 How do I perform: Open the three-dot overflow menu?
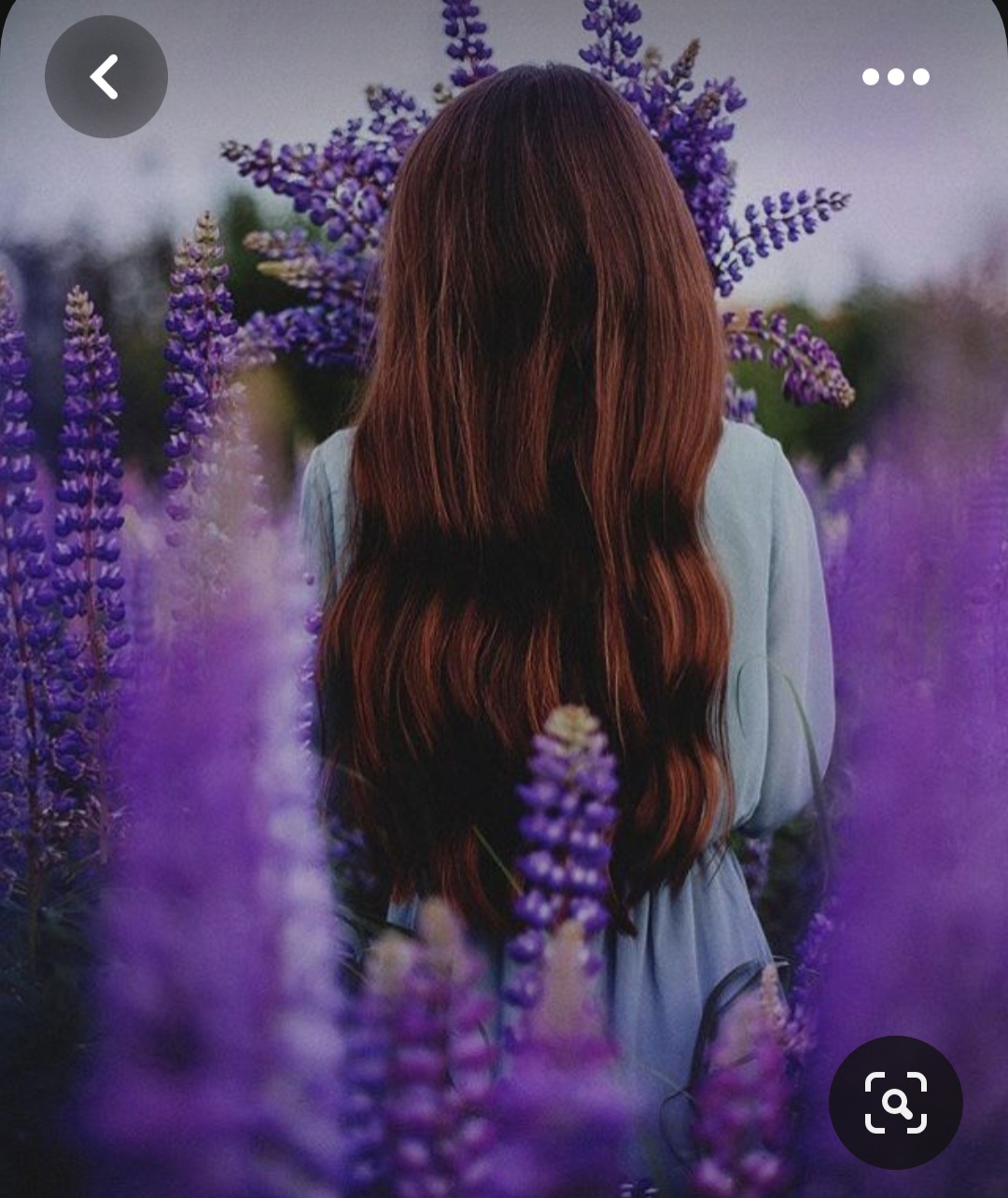tap(895, 77)
